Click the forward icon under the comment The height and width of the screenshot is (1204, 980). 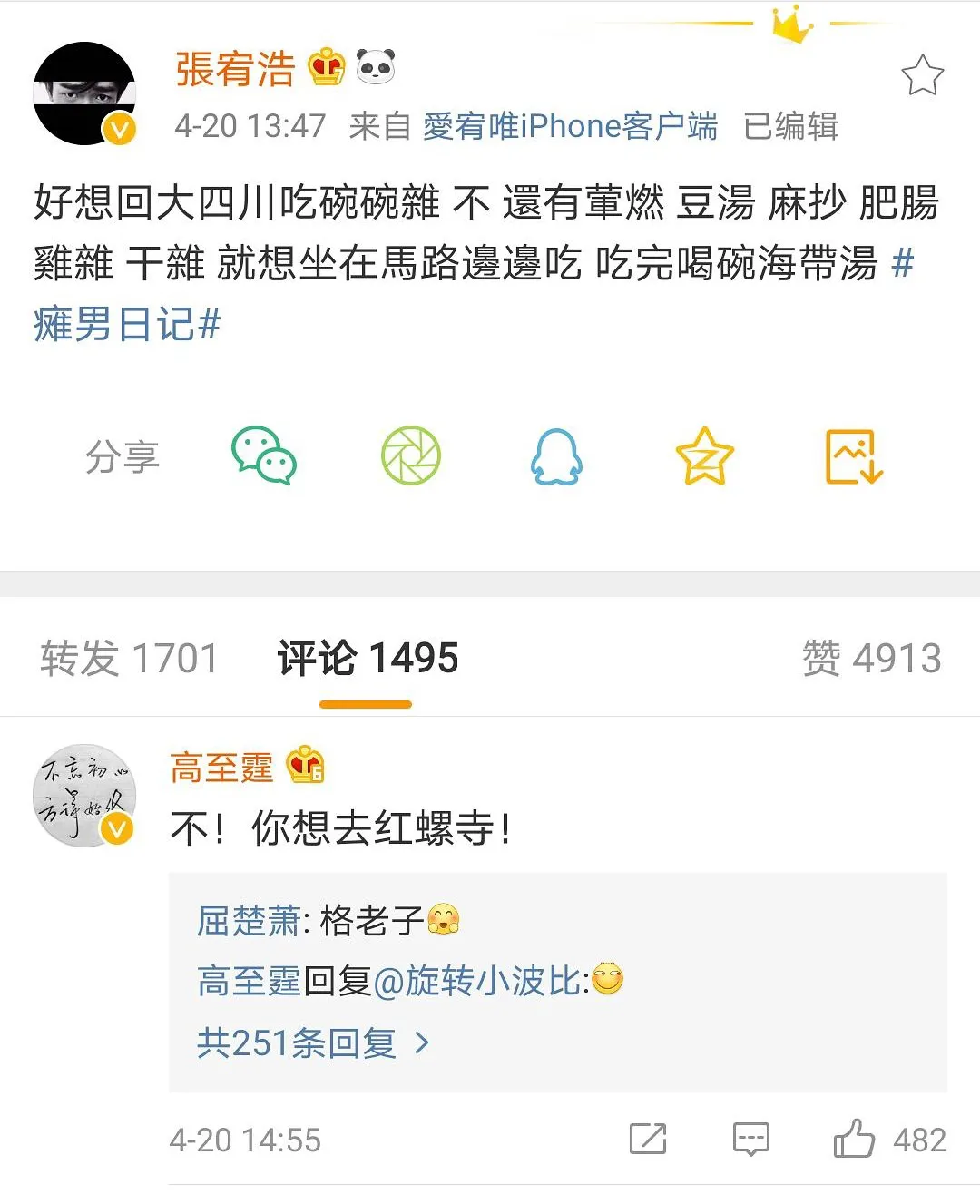[x=648, y=1138]
